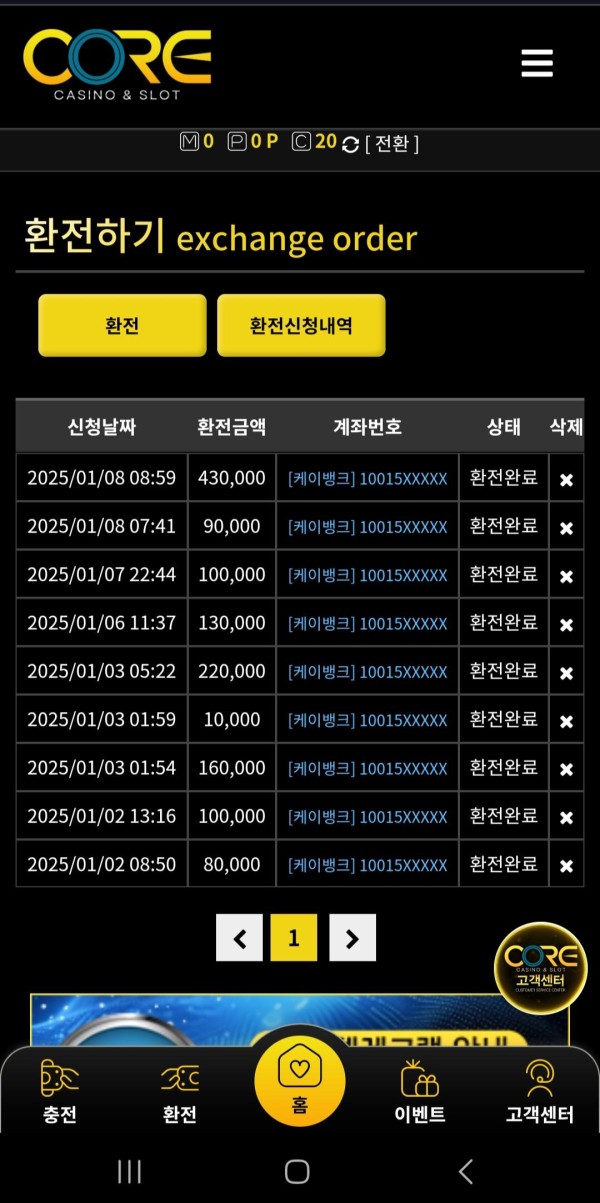
Task: Delete the 2025/01/03 05:22 record
Action: (566, 672)
